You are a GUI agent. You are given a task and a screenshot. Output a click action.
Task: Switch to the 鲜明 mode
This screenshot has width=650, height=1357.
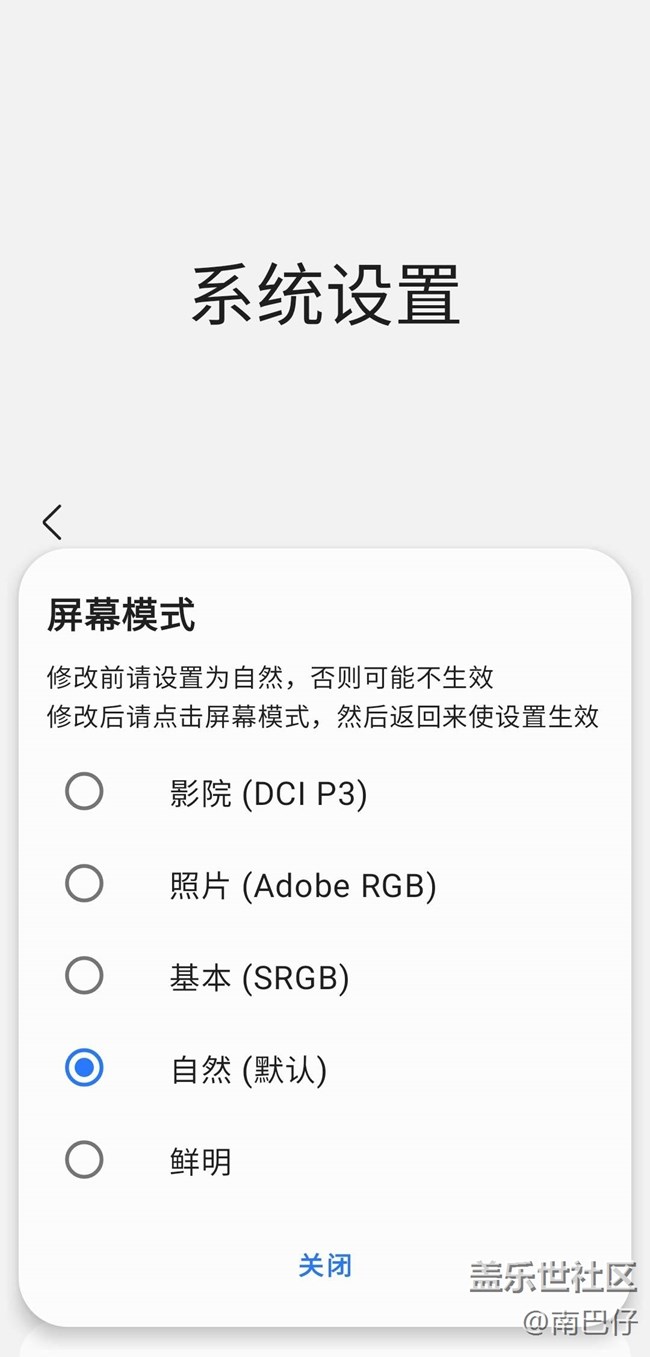click(x=84, y=1160)
